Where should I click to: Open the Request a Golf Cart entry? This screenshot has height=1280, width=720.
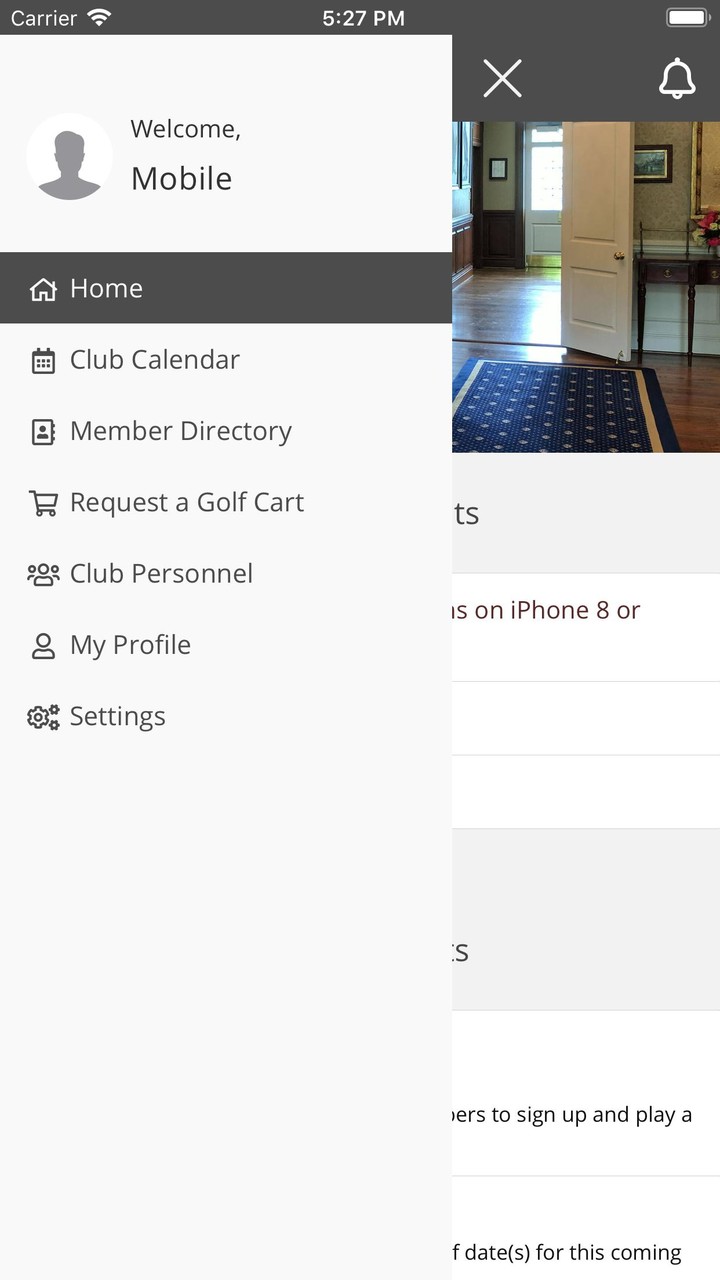(187, 503)
